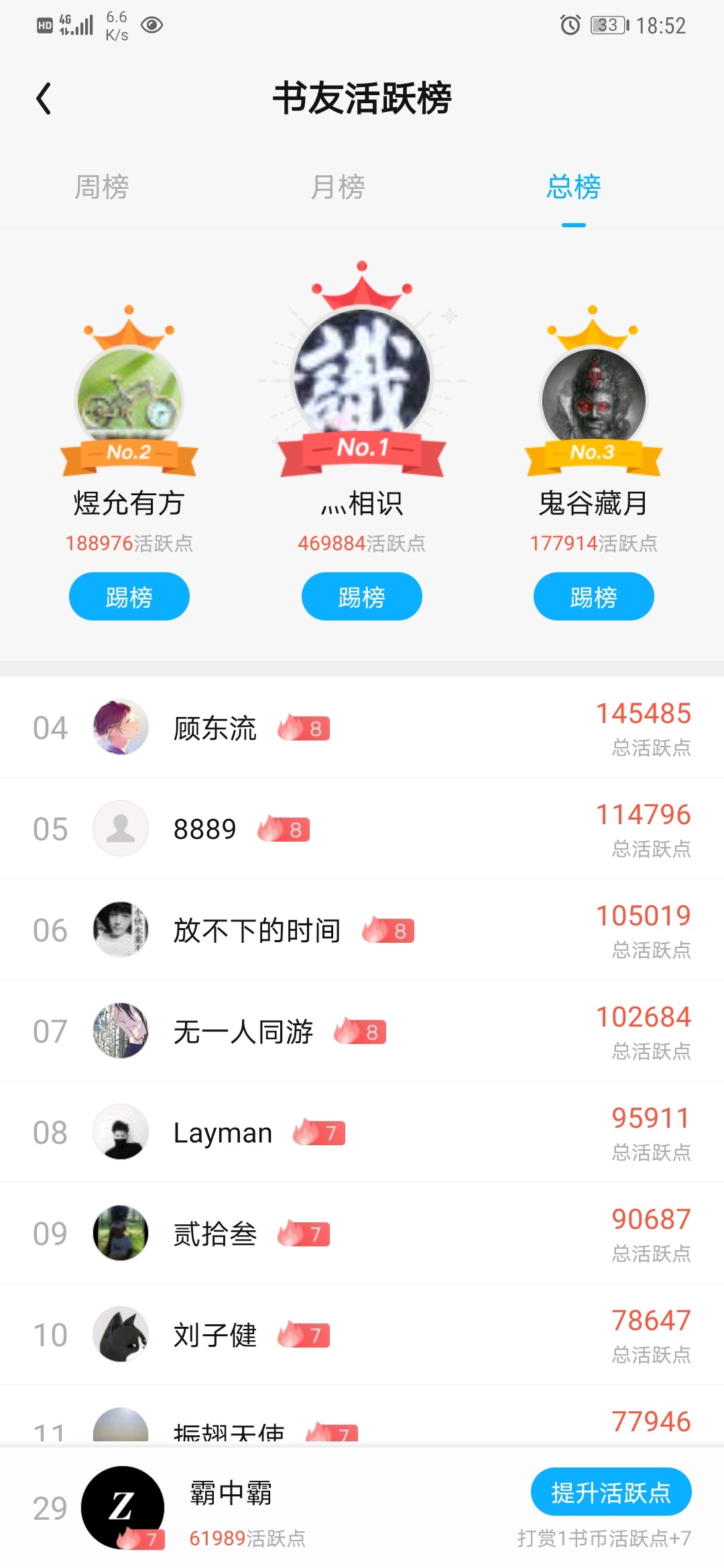Select the 总榜 tab
The height and width of the screenshot is (1568, 724).
(x=573, y=187)
